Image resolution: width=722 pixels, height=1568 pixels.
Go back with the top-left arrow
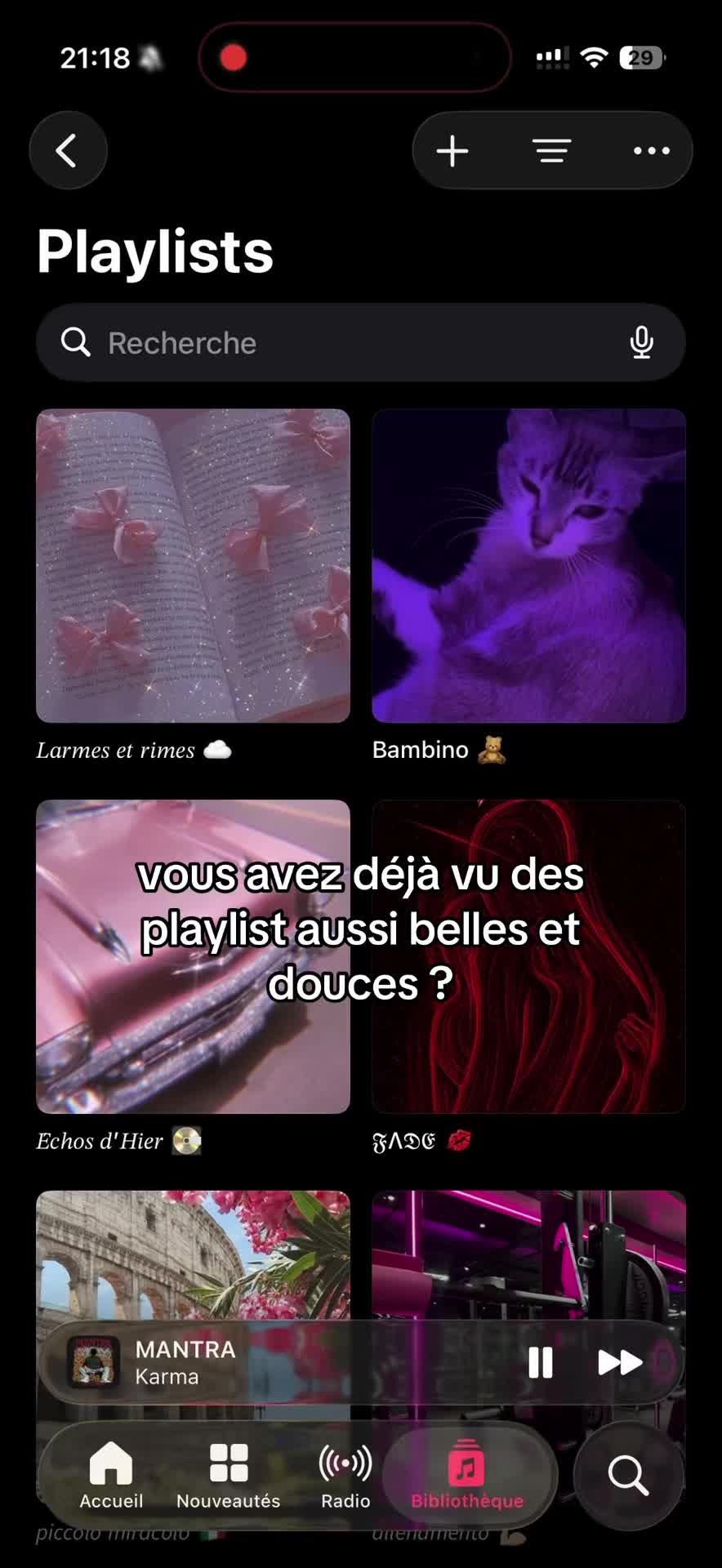tap(68, 150)
